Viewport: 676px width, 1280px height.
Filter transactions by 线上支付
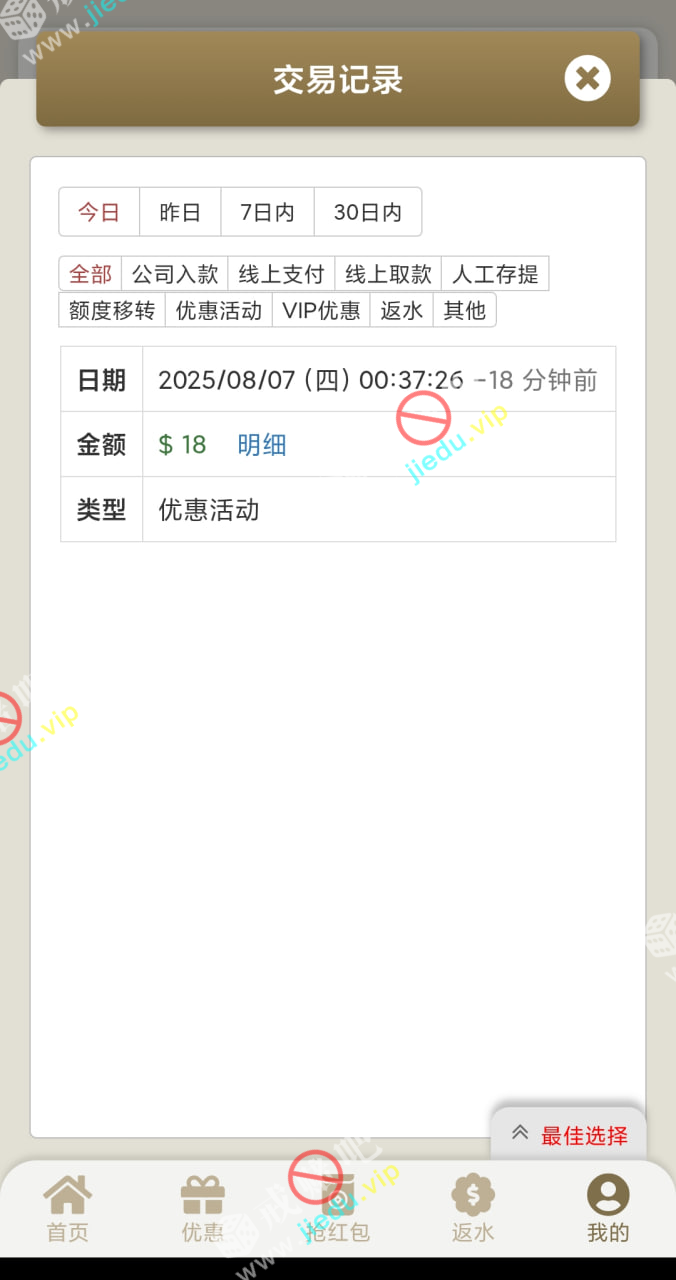[x=281, y=274]
